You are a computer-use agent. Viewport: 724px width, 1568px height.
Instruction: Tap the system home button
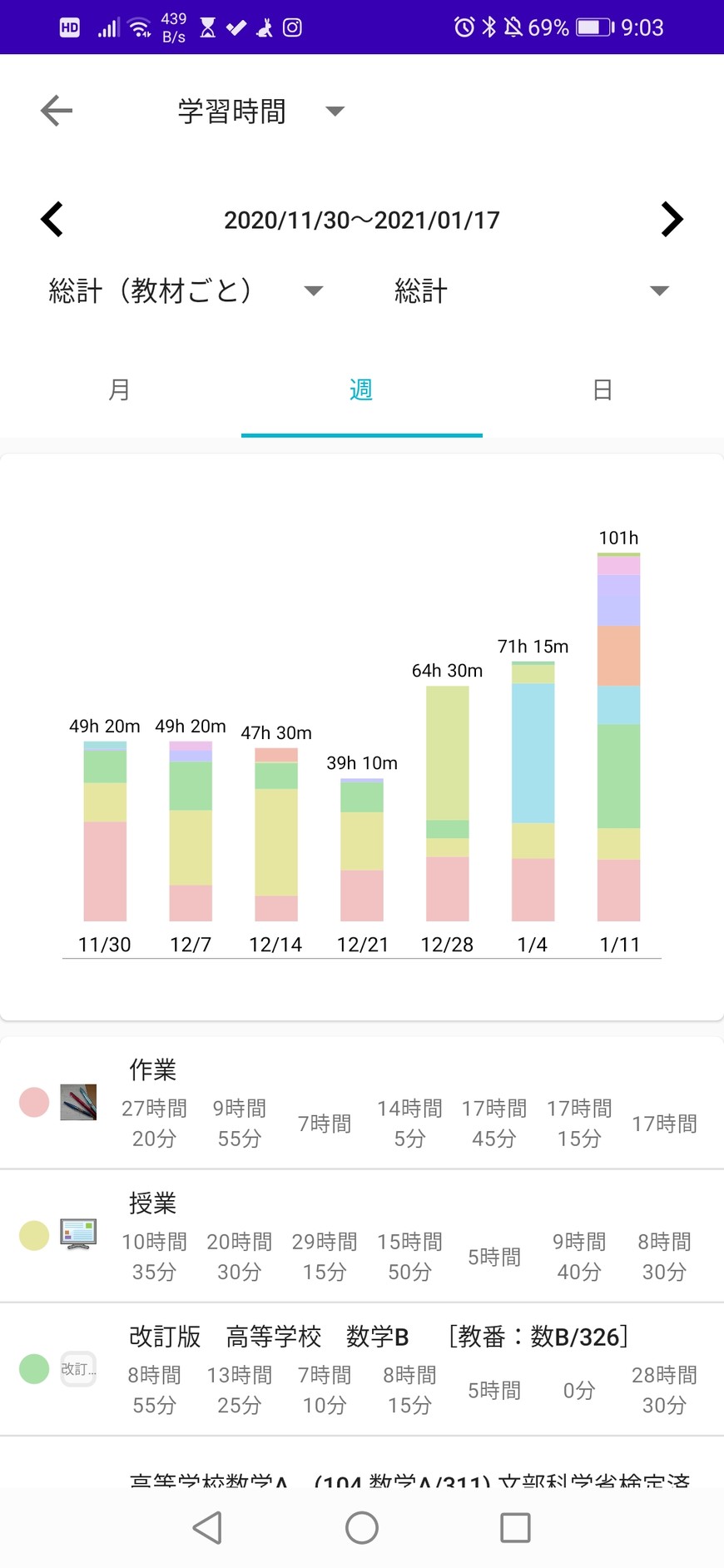coord(362,1528)
